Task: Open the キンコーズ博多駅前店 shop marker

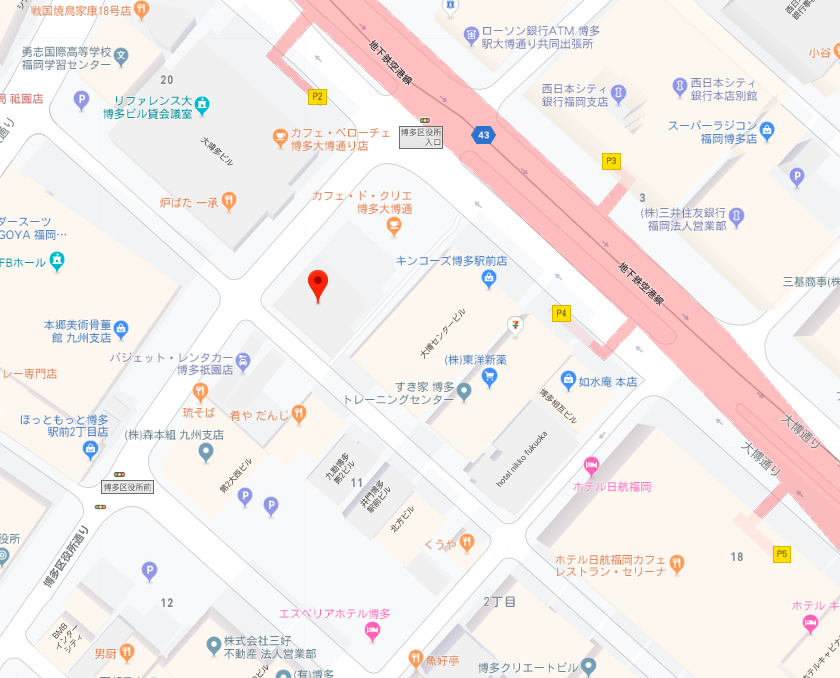Action: coord(488,279)
